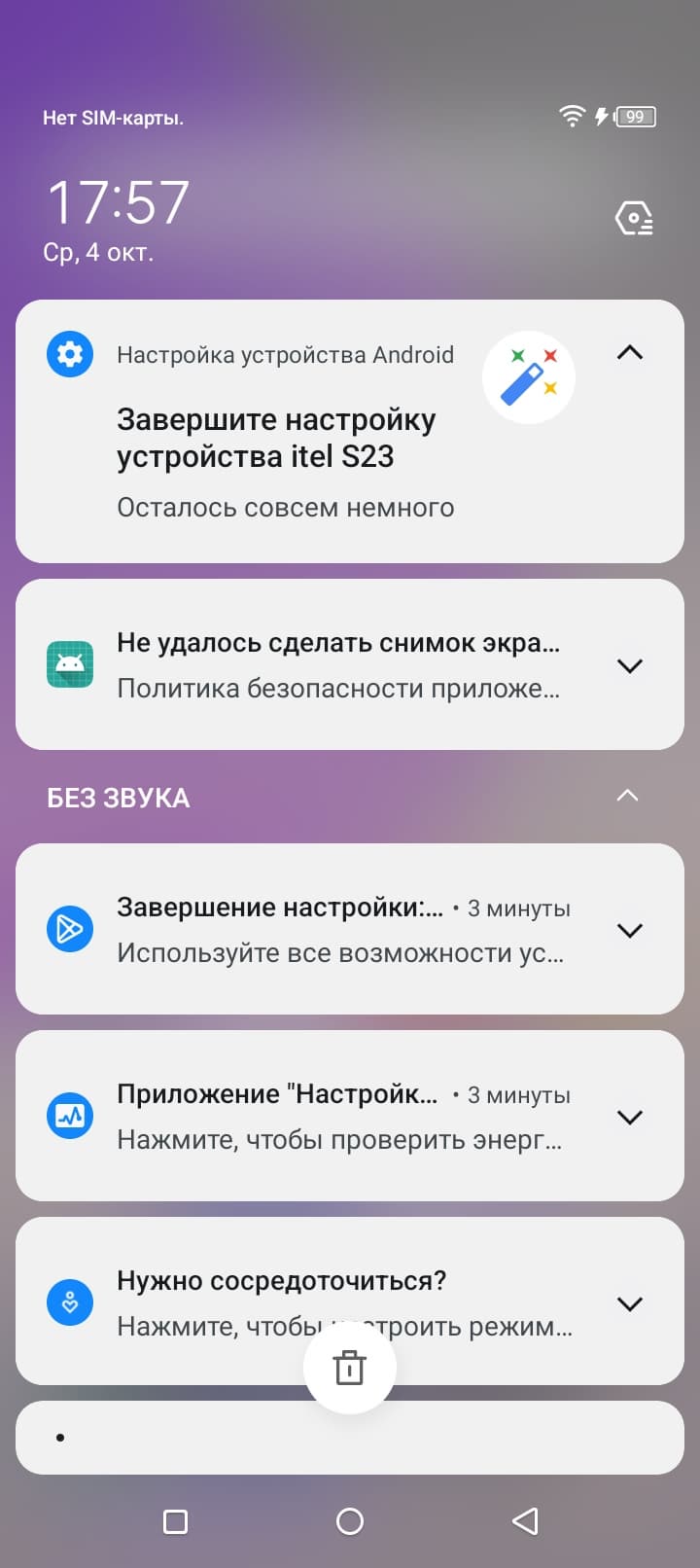The width and height of the screenshot is (700, 1568).
Task: Clear all notifications with the trash button
Action: click(x=349, y=1368)
